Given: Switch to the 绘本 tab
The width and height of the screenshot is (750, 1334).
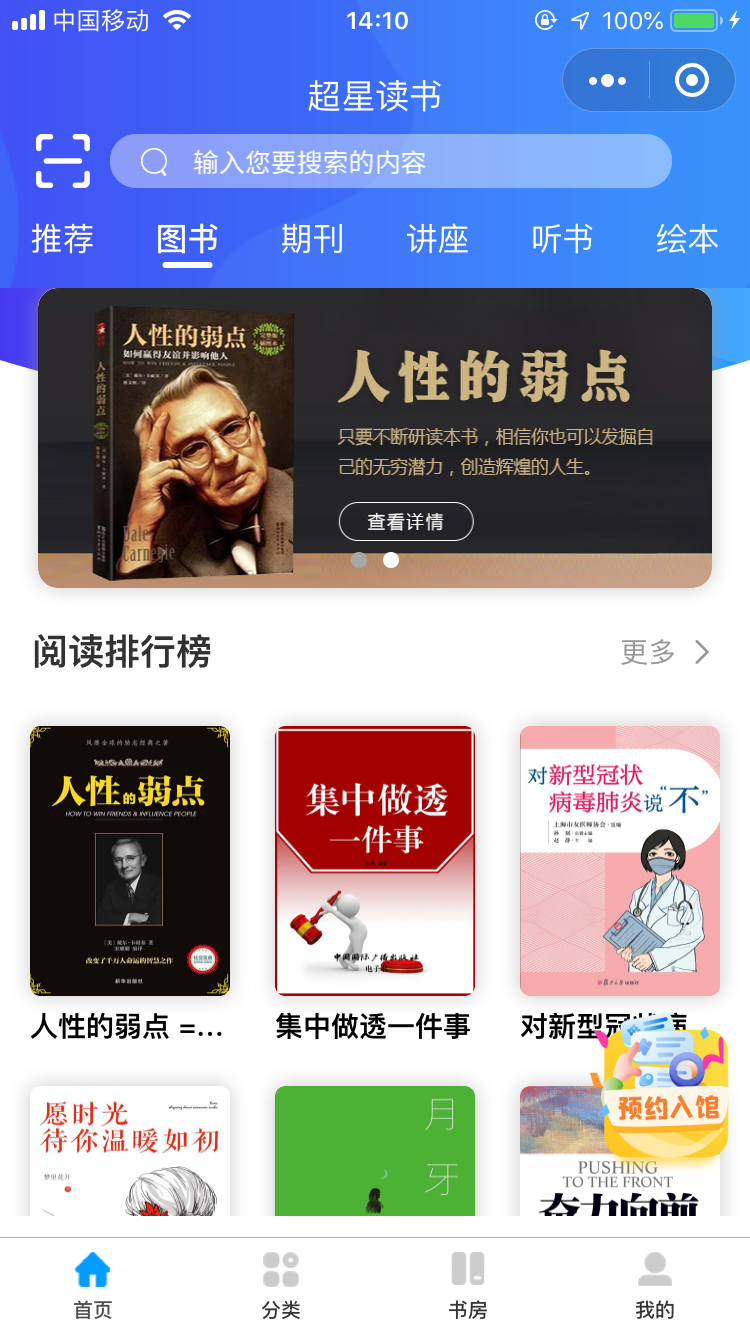Looking at the screenshot, I should (x=687, y=239).
